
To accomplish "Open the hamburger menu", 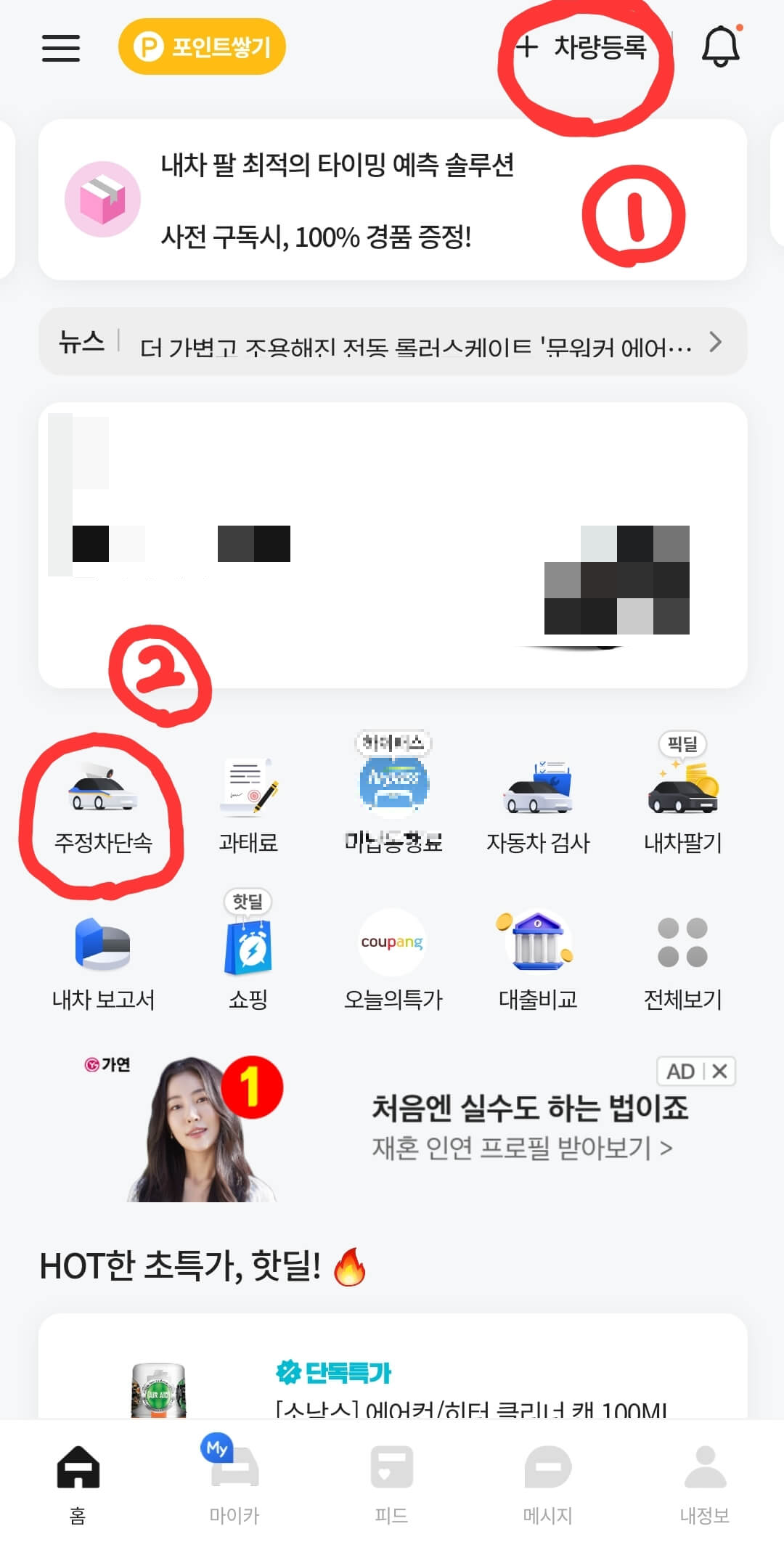I will coord(60,48).
